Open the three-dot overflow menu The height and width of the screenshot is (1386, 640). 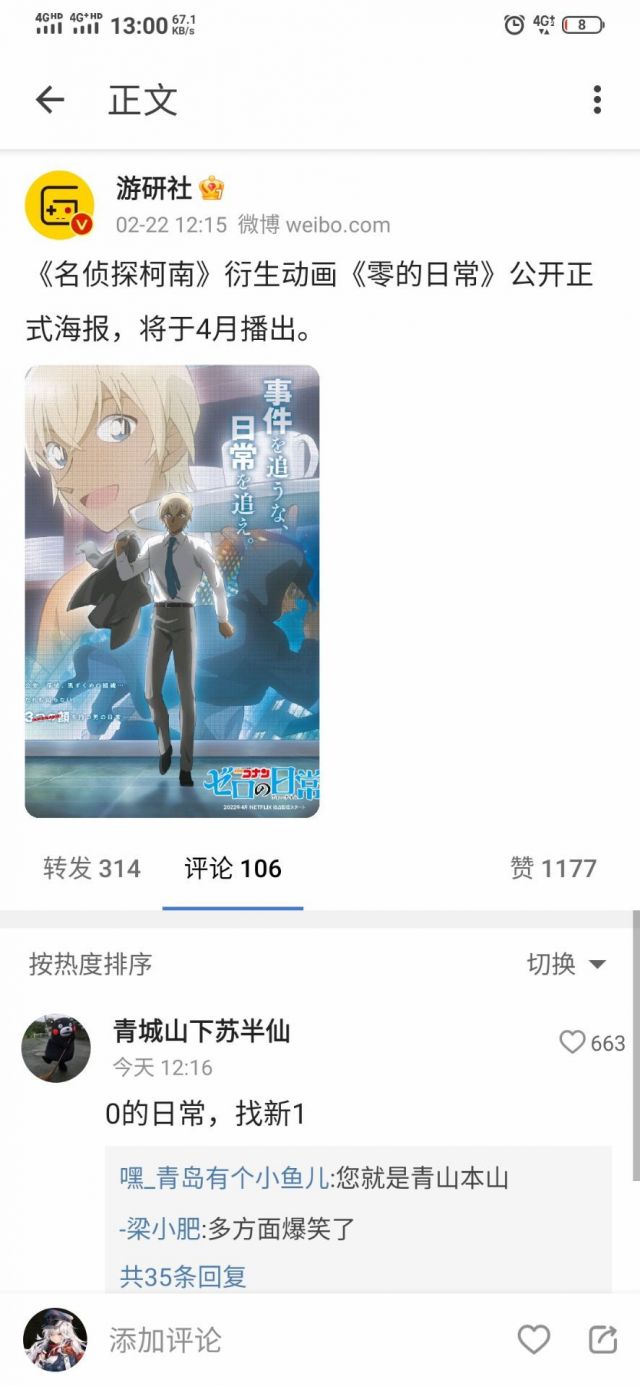click(597, 99)
